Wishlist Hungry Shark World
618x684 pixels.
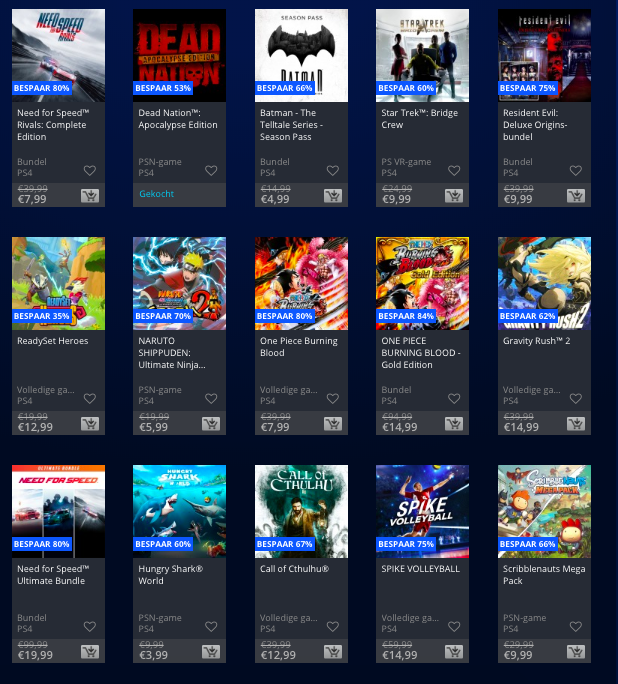point(211,627)
